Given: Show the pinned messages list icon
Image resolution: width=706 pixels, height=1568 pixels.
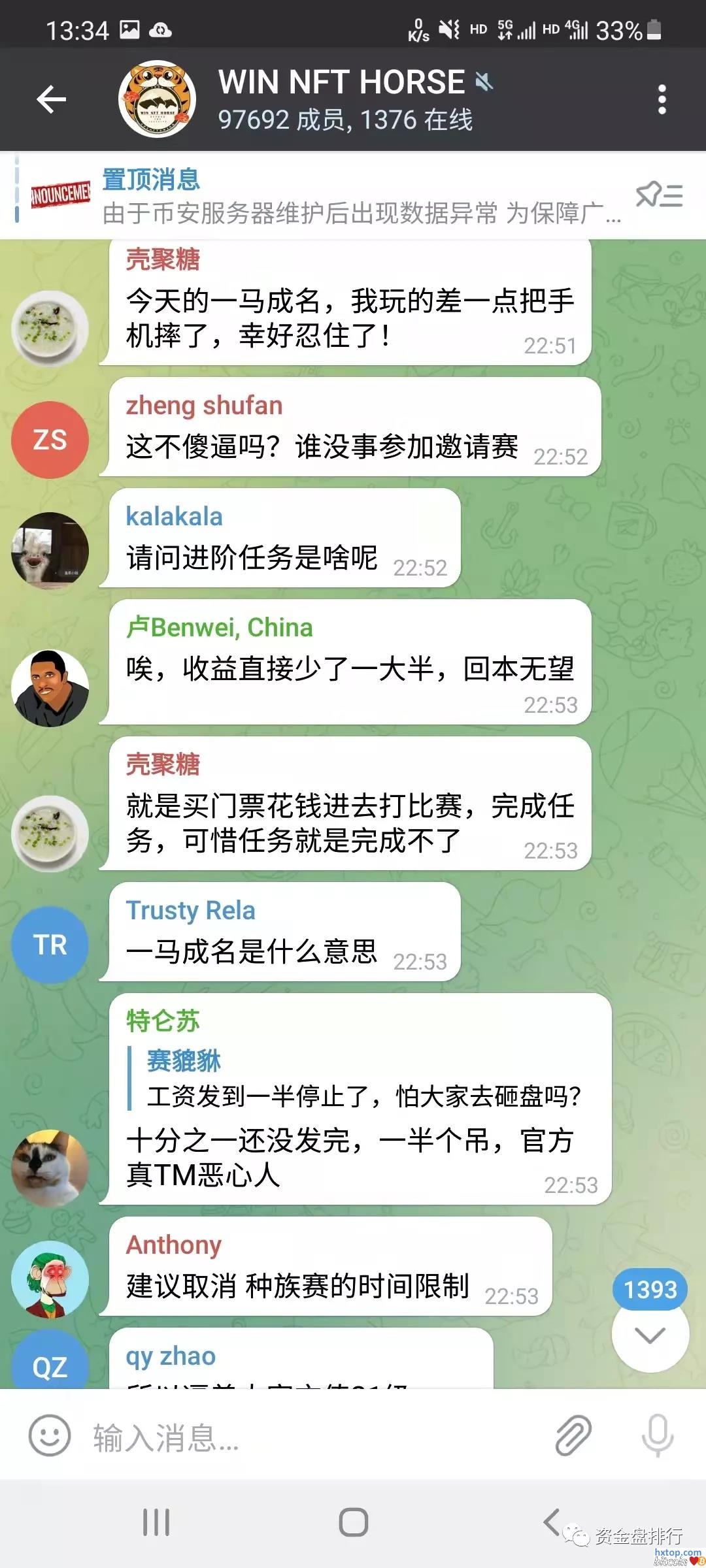Looking at the screenshot, I should (659, 195).
